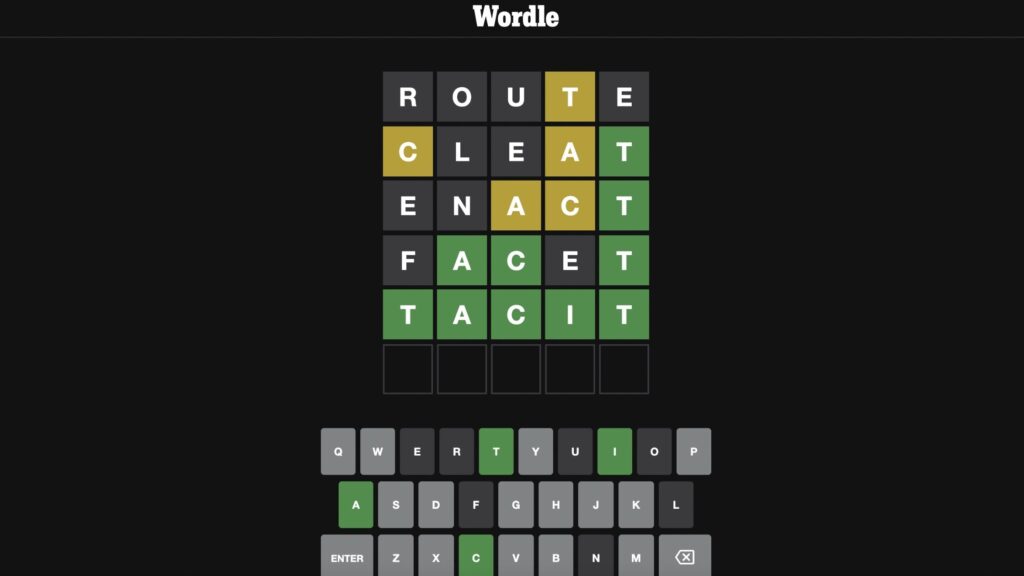Screen dimensions: 1024x576
Task: Tap the ENTER key
Action: coord(346,556)
